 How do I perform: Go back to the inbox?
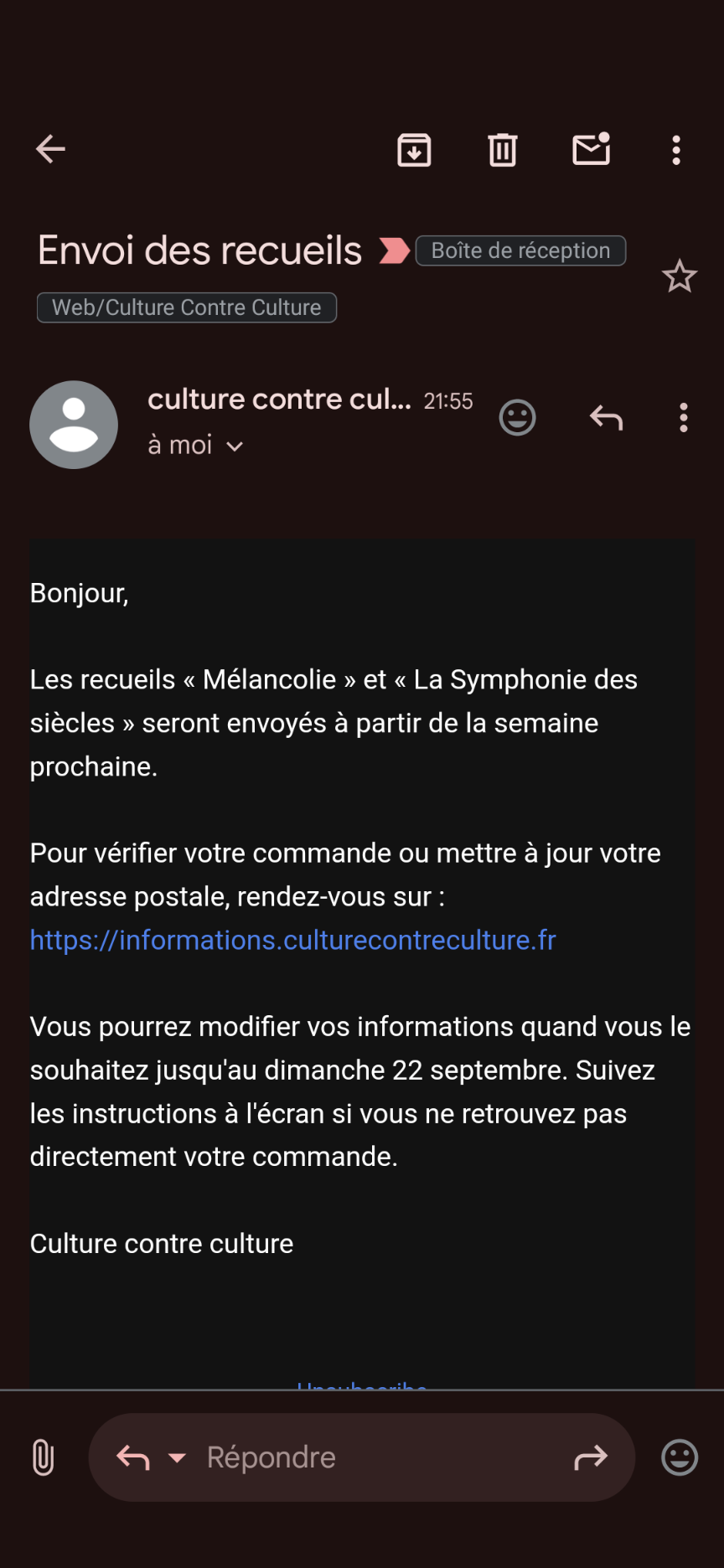coord(50,150)
